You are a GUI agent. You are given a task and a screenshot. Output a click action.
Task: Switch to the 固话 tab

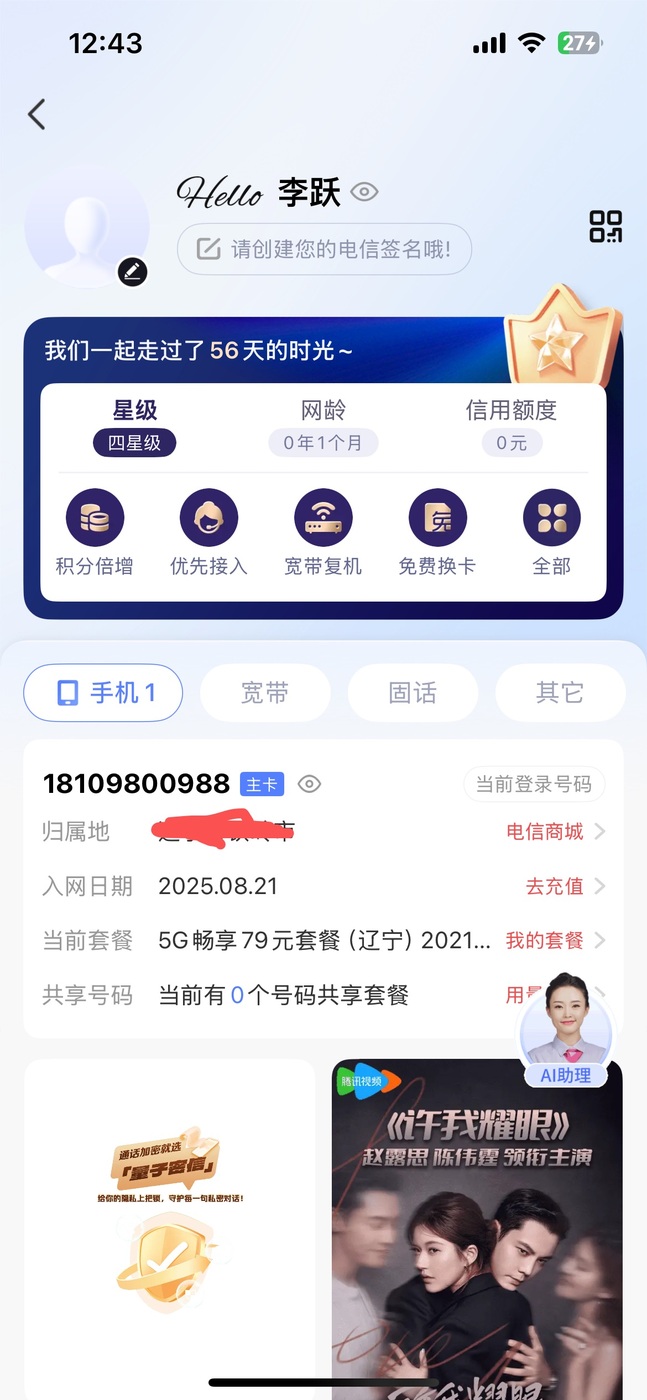pos(412,693)
